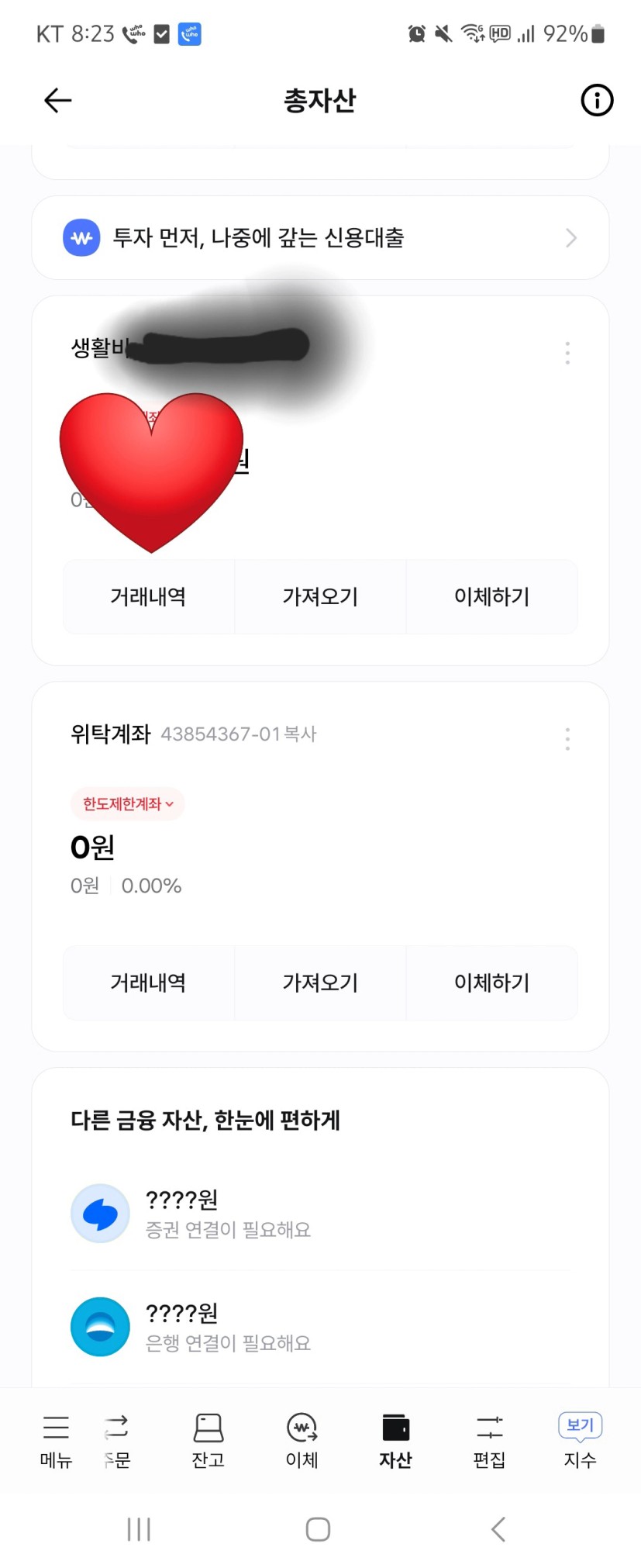View 거래내역 for 위탁계좌
Screen dimensions: 641x1568
(149, 983)
